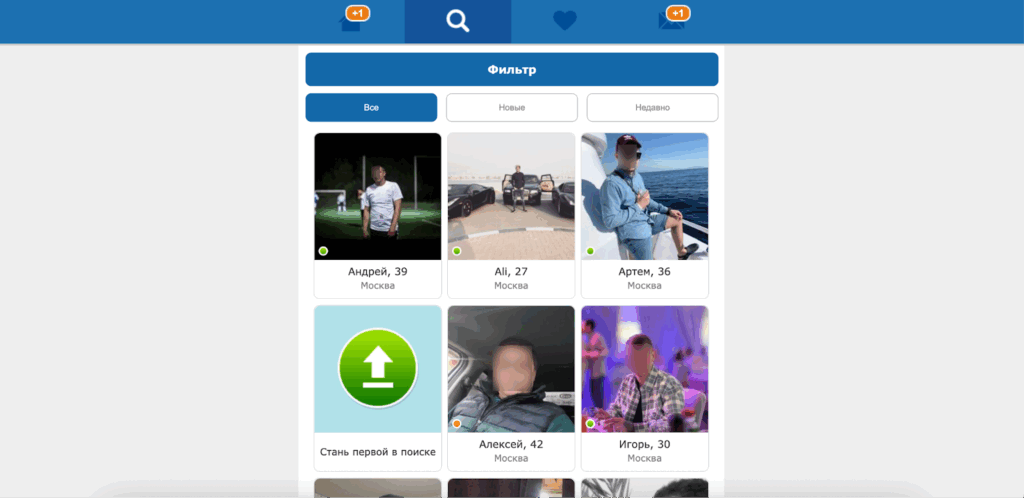
Task: Open Андрей, 39 profile card
Action: 378,215
